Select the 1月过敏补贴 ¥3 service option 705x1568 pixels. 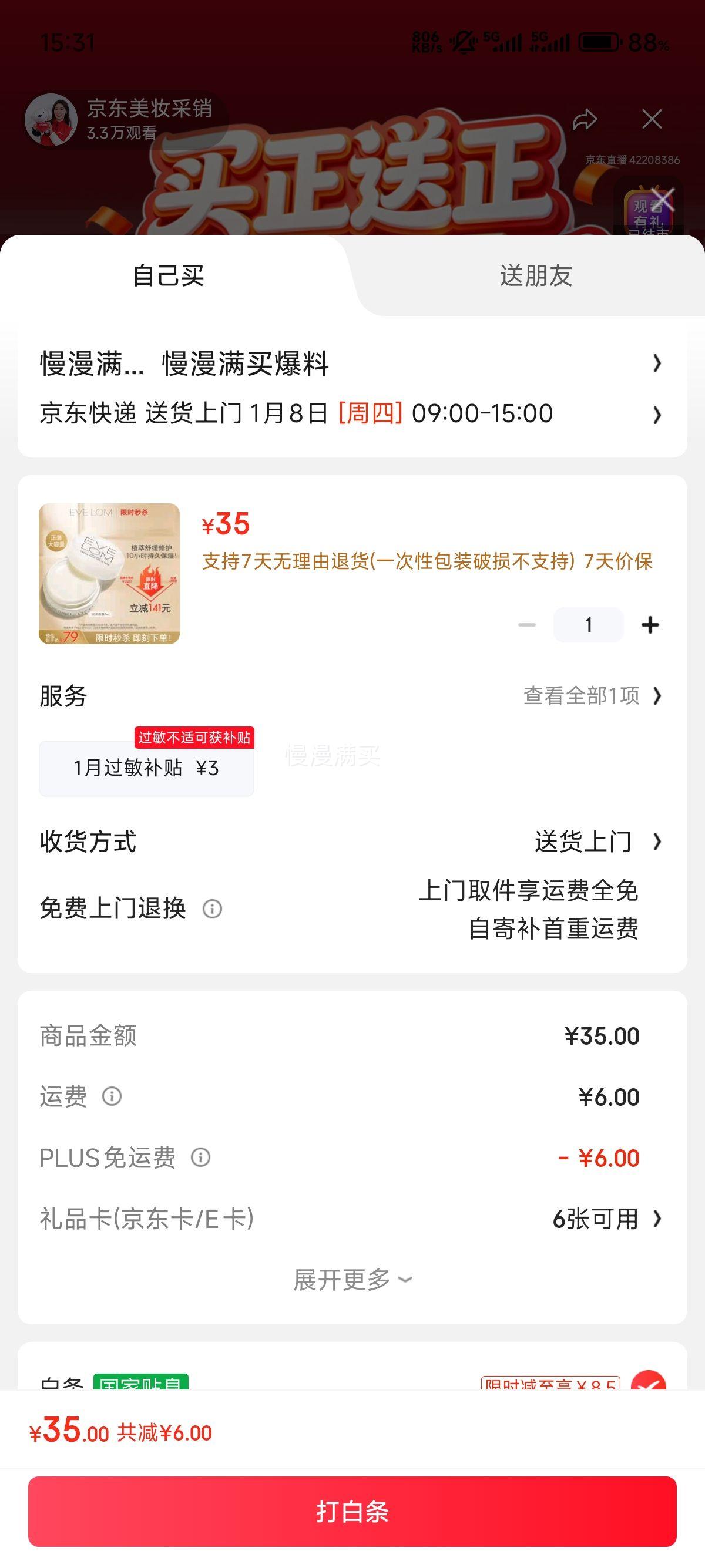click(x=146, y=768)
